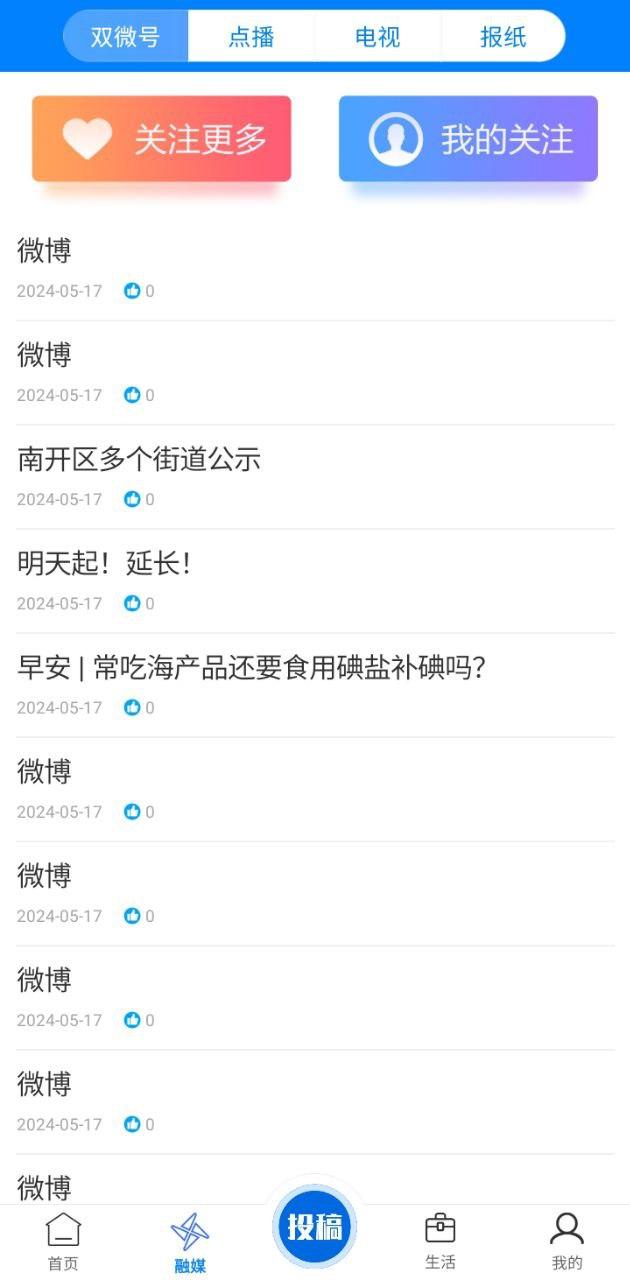The image size is (630, 1280).
Task: Go to the 首页 tab
Action: click(x=63, y=1241)
